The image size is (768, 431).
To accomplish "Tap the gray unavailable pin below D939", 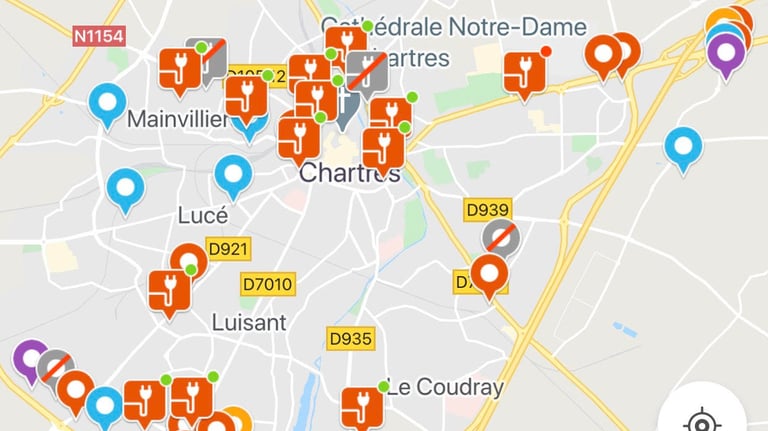I will pos(501,239).
